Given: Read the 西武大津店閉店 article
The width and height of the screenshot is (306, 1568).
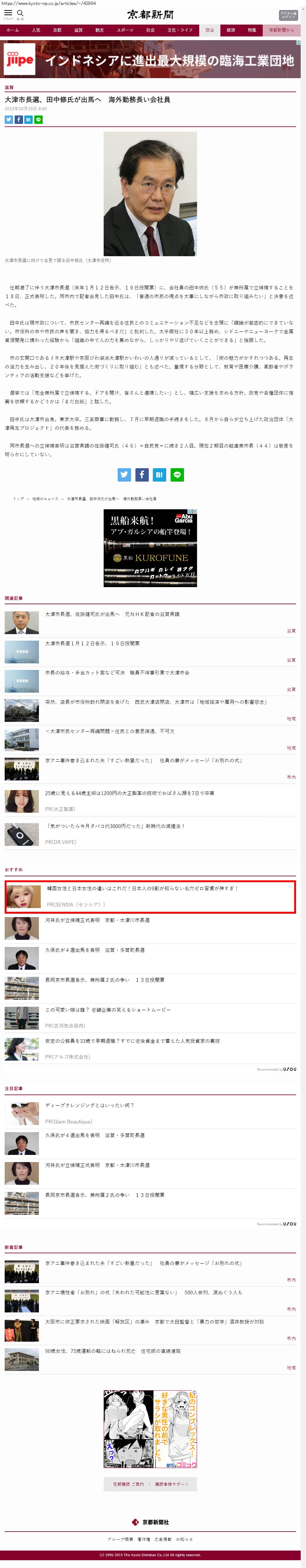Looking at the screenshot, I should tap(156, 702).
